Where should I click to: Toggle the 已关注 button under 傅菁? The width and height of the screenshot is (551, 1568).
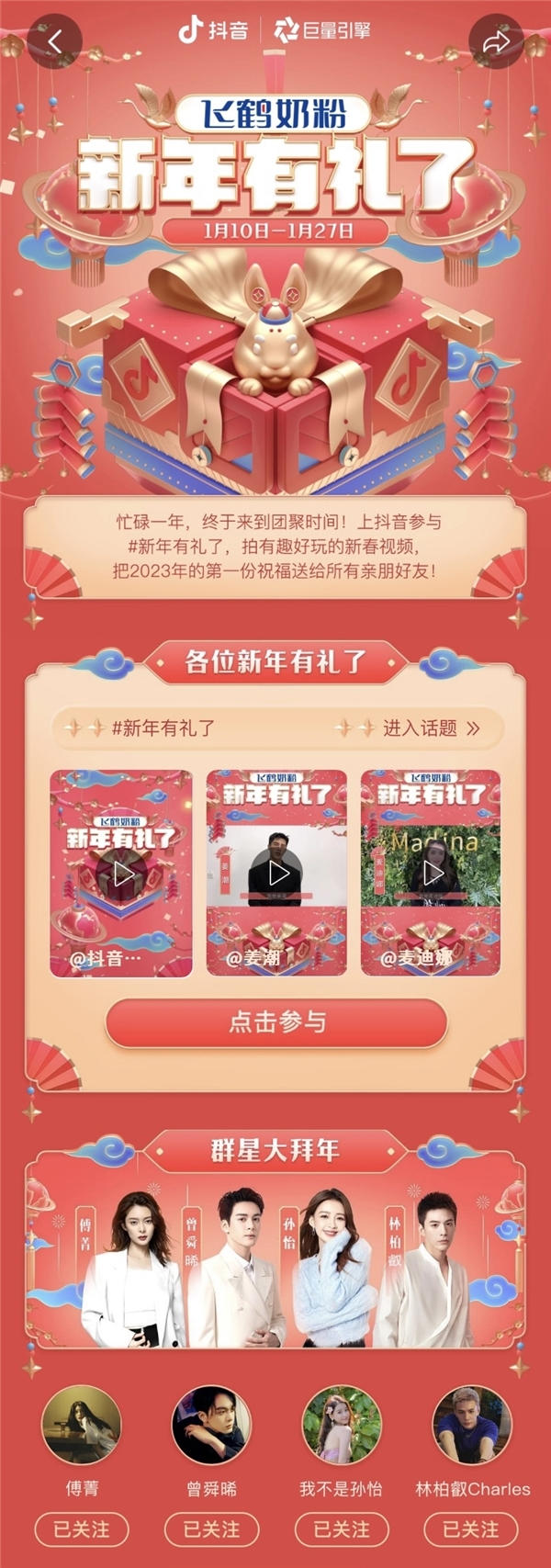click(82, 1529)
